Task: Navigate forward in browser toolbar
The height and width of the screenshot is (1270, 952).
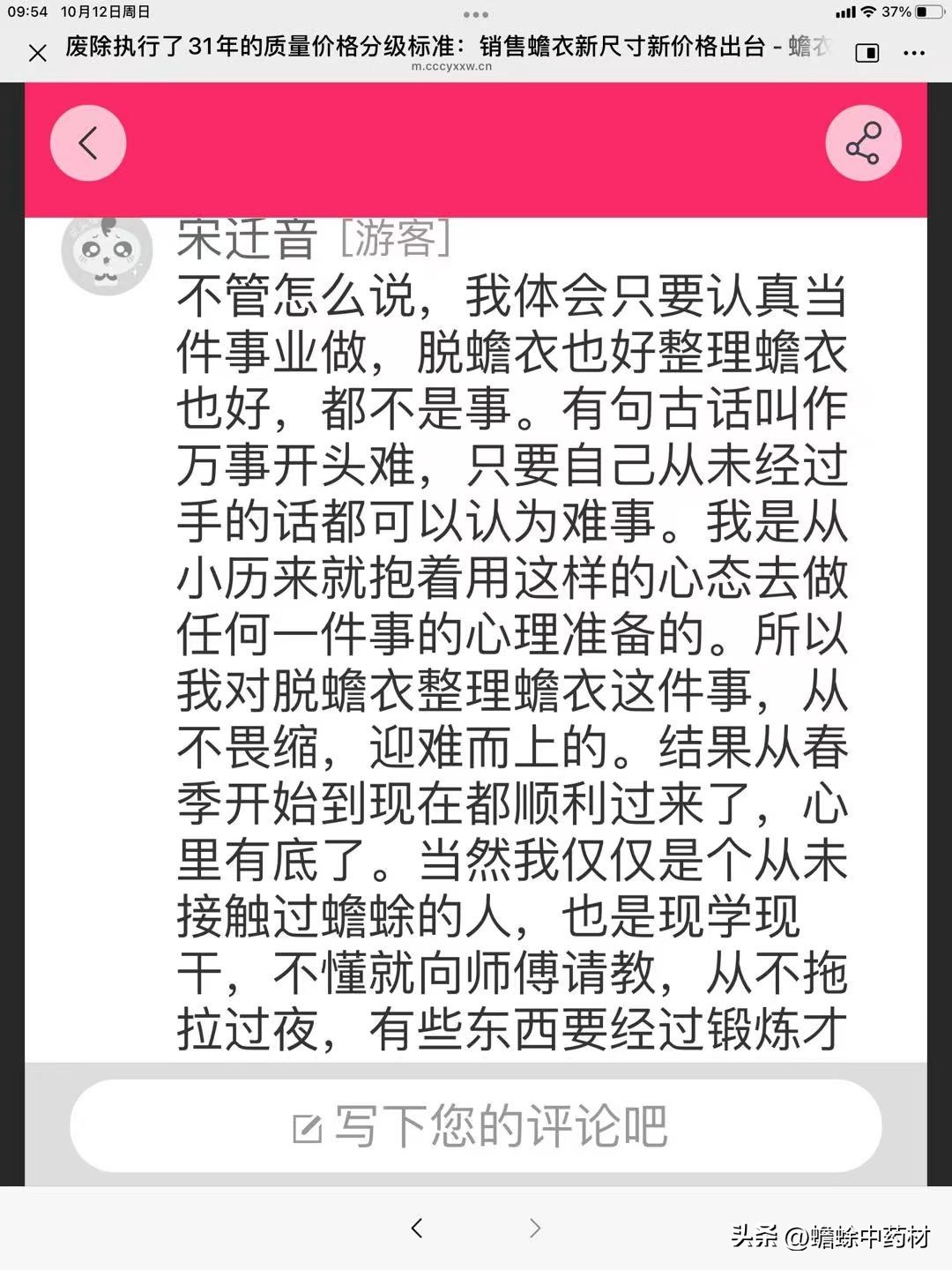Action: pyautogui.click(x=534, y=1228)
